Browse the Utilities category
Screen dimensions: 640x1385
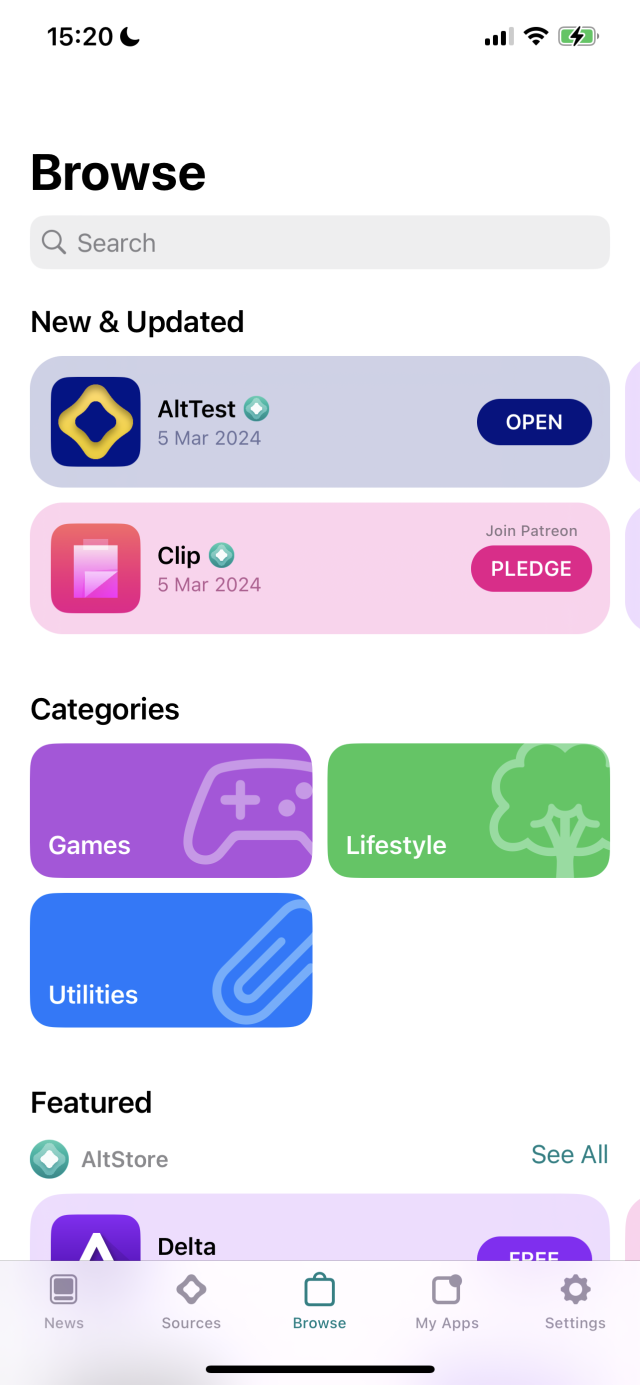coord(171,960)
